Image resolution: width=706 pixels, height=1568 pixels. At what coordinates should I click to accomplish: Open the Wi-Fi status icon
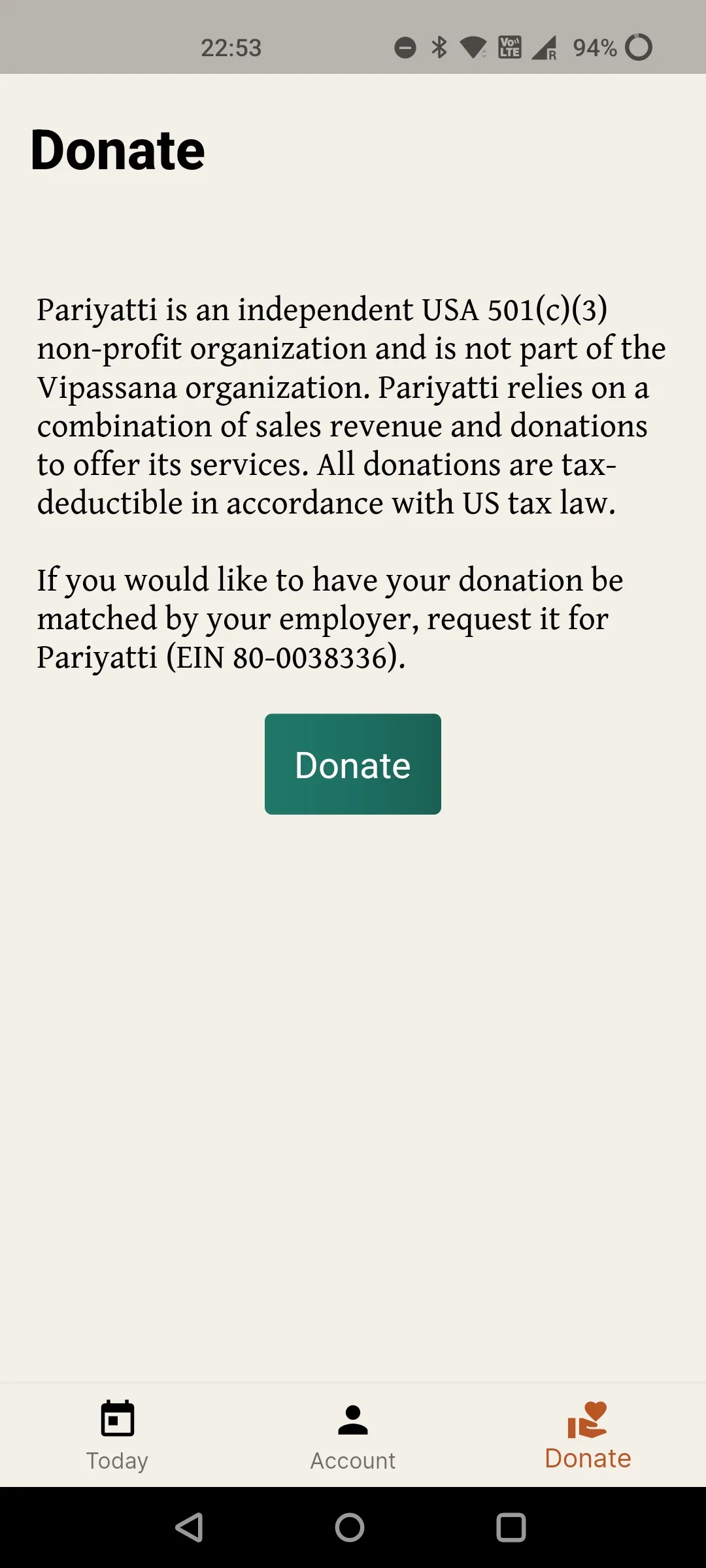pos(472,47)
